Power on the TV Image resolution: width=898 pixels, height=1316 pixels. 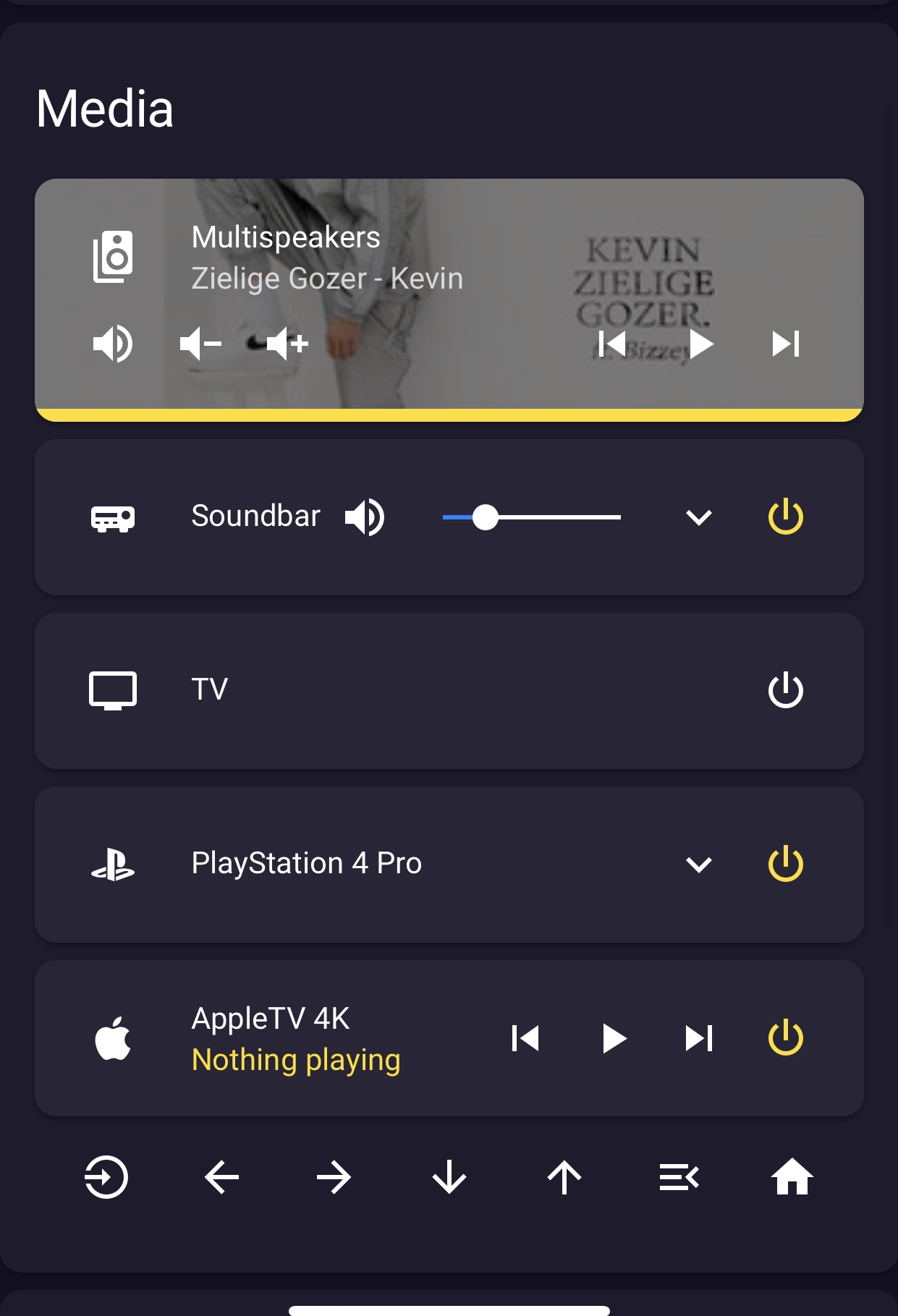[x=786, y=689]
